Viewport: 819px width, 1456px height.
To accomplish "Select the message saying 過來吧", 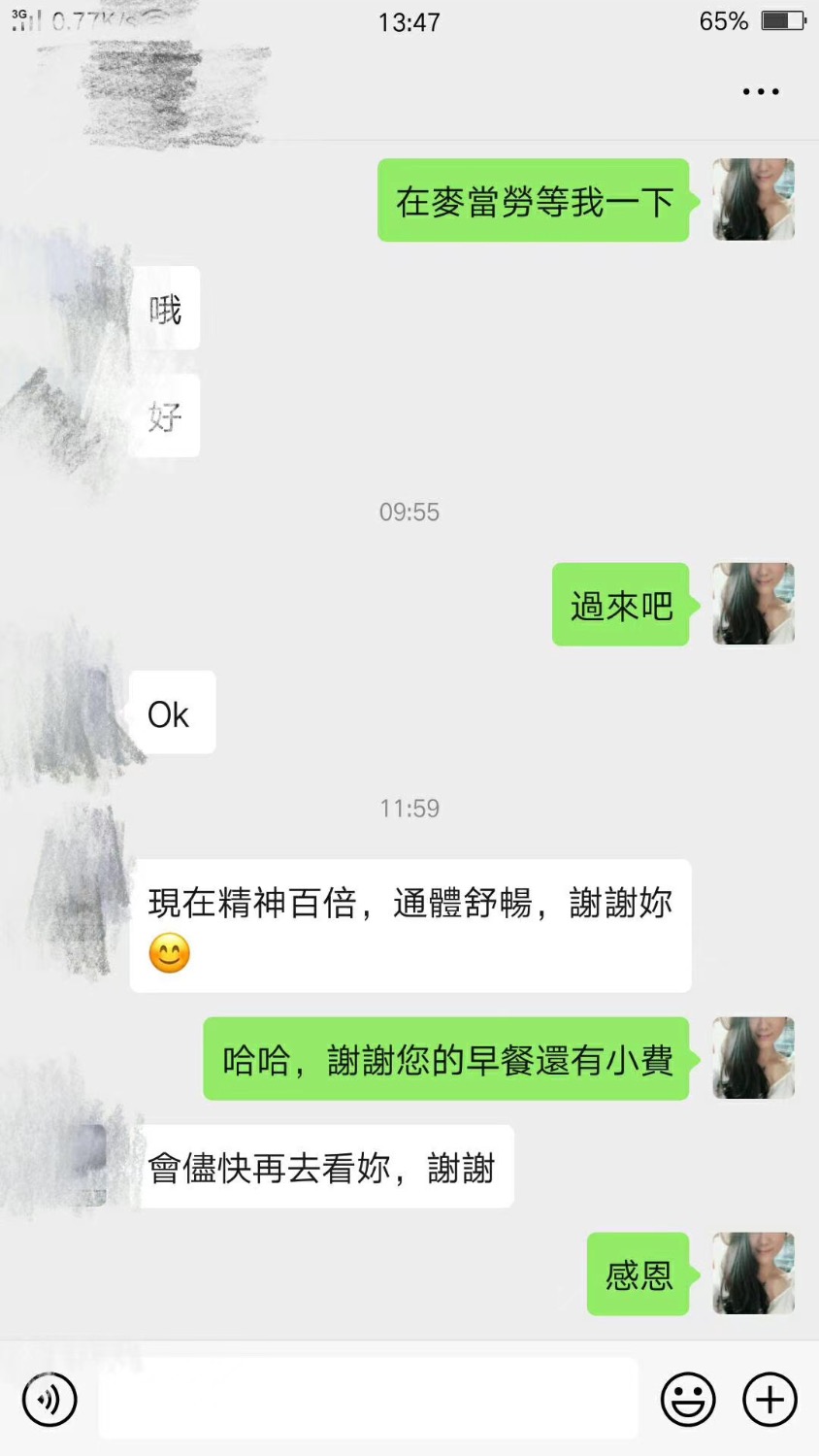I will (618, 604).
